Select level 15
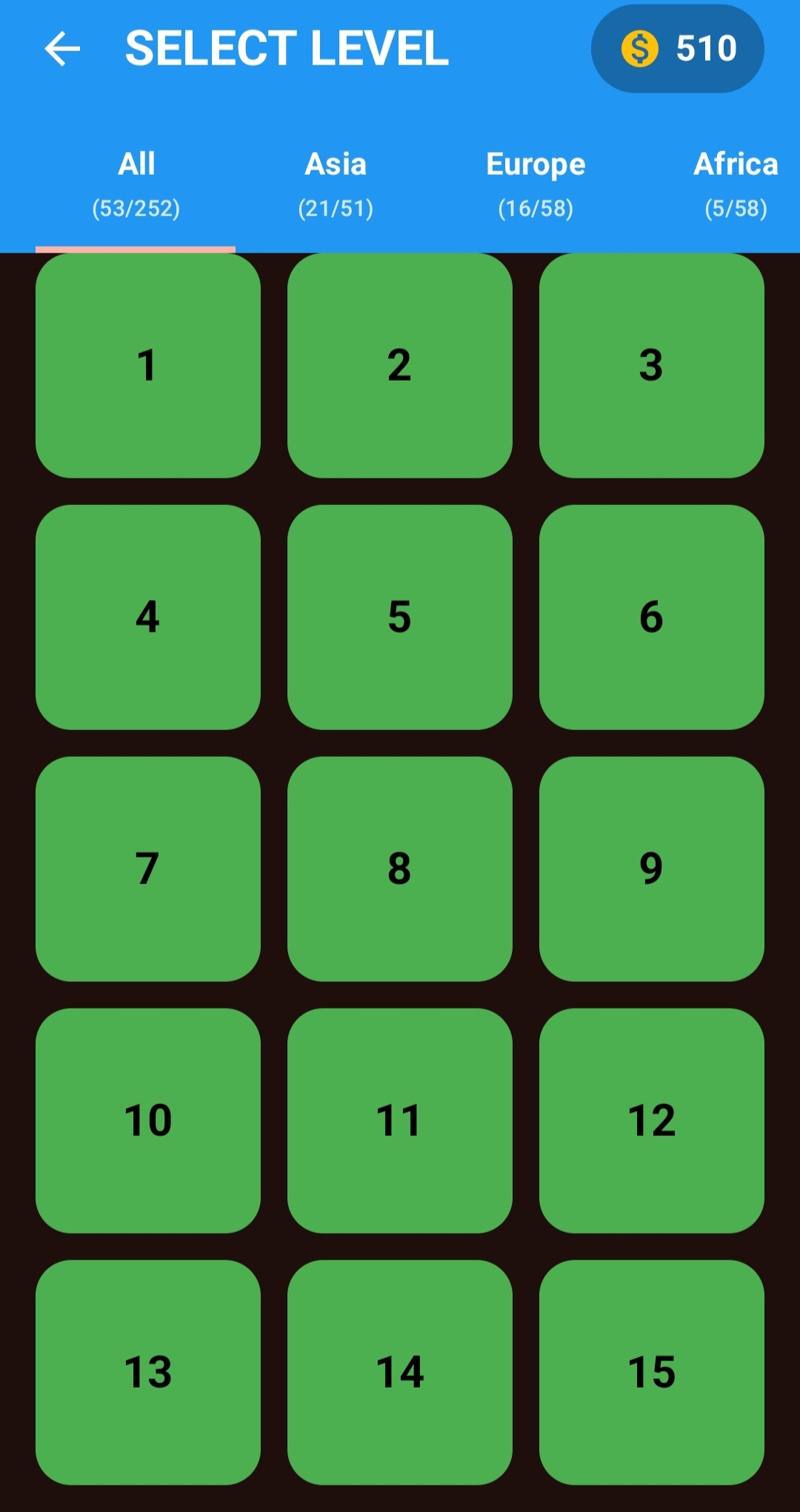Viewport: 800px width, 1512px height. 652,1373
